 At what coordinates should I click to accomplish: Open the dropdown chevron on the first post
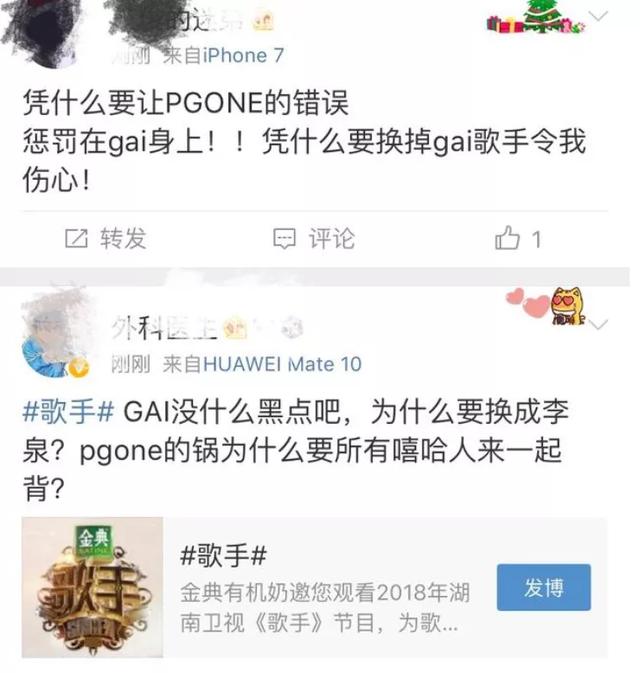click(x=600, y=16)
